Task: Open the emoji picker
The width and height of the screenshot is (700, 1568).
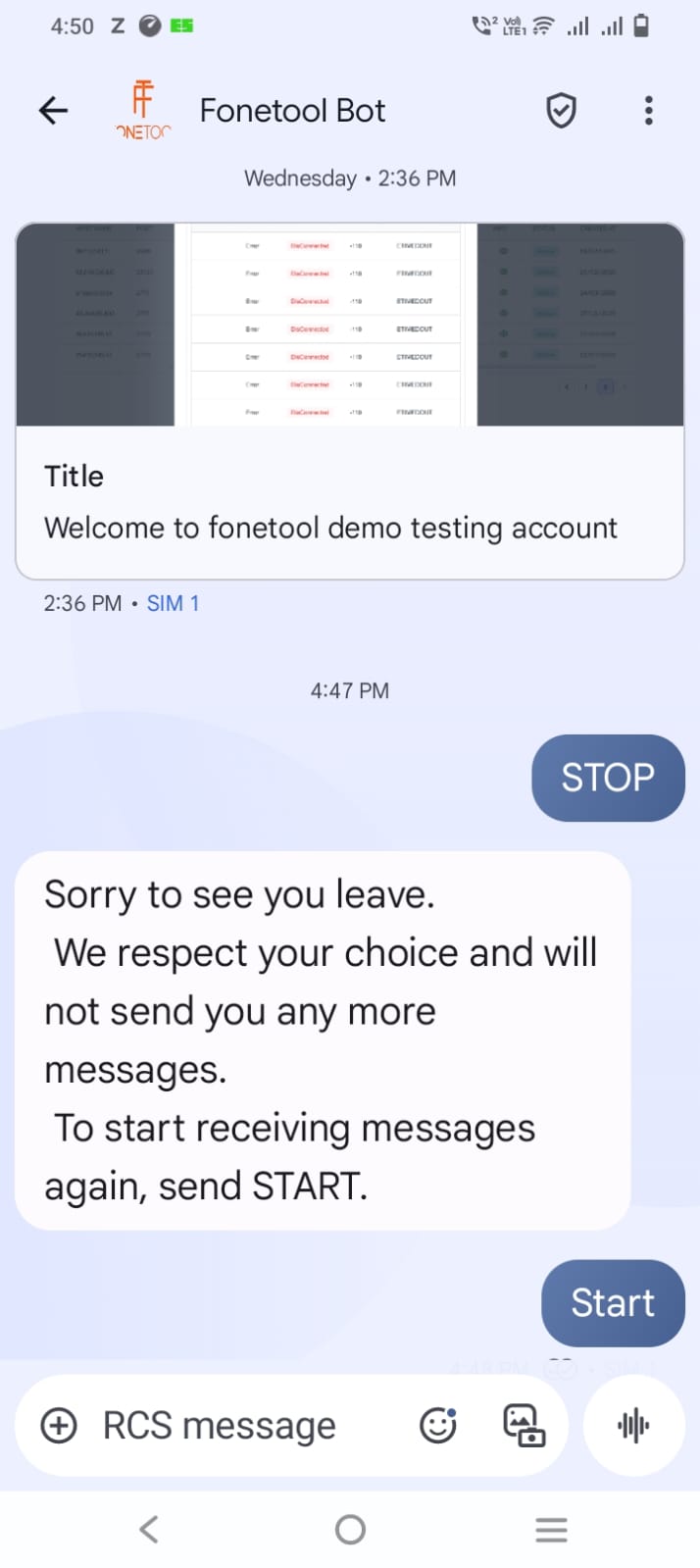Action: click(438, 1425)
